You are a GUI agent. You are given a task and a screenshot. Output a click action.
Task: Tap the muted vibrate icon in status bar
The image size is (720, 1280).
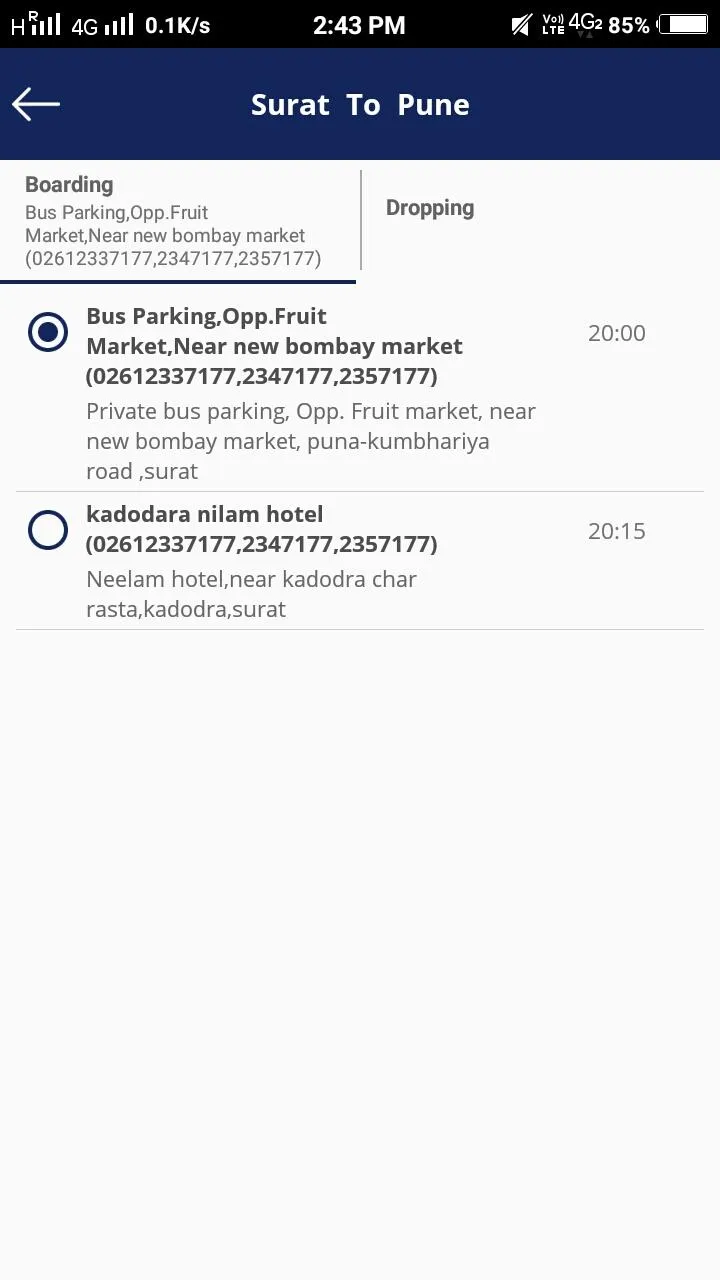(518, 24)
